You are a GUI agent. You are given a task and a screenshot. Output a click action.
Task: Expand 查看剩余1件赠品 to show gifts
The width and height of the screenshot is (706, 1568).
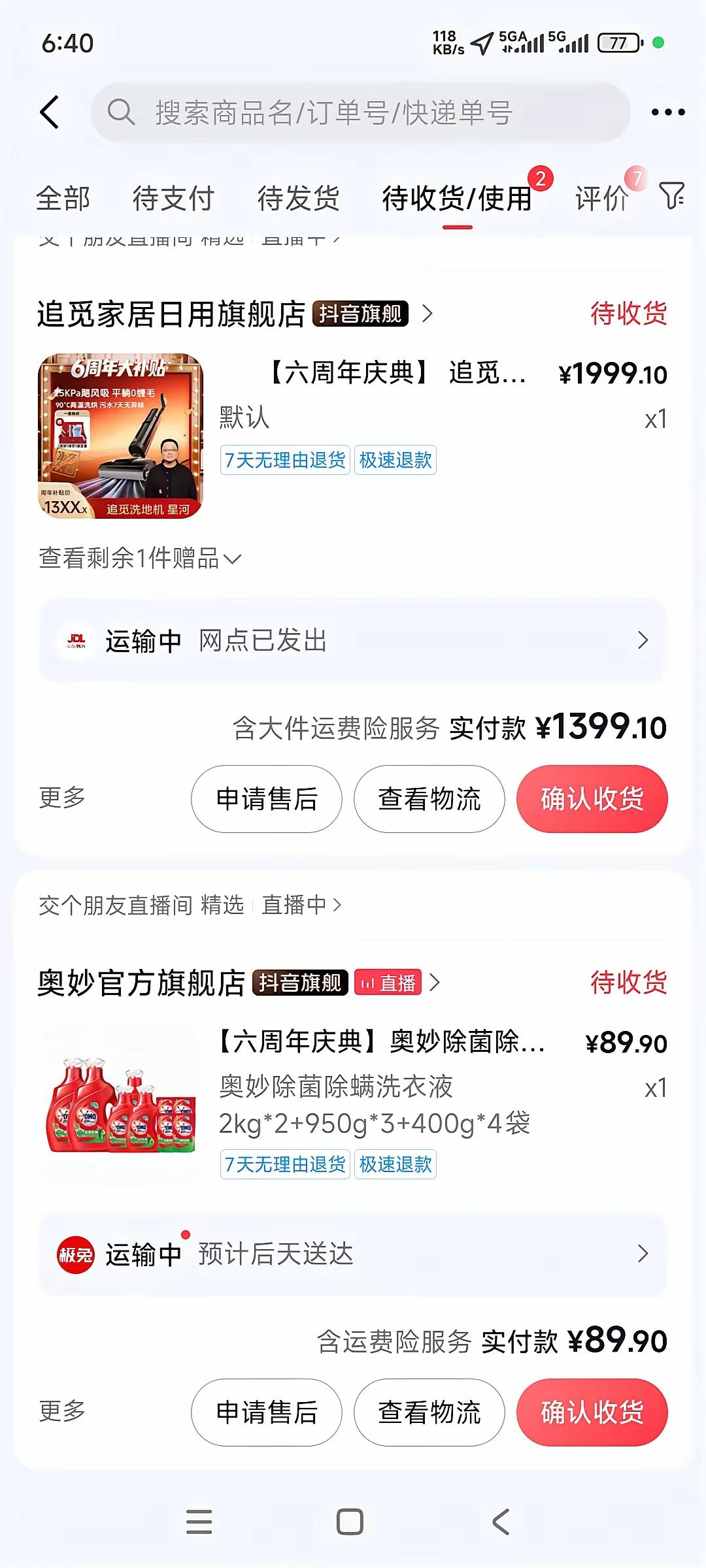(139, 558)
